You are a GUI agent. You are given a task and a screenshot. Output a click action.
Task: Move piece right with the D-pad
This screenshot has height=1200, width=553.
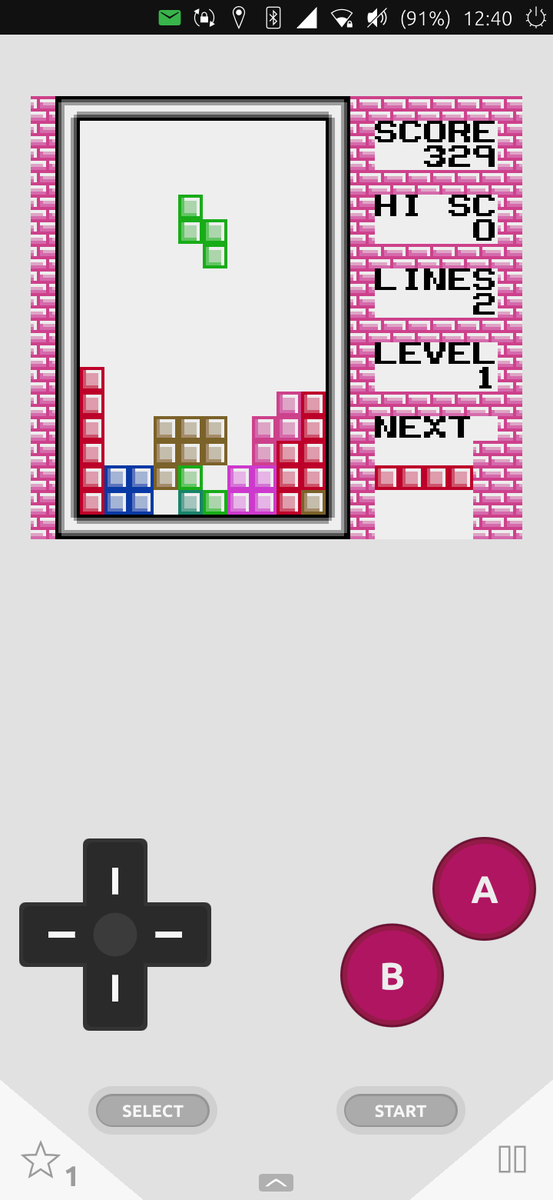pos(175,935)
